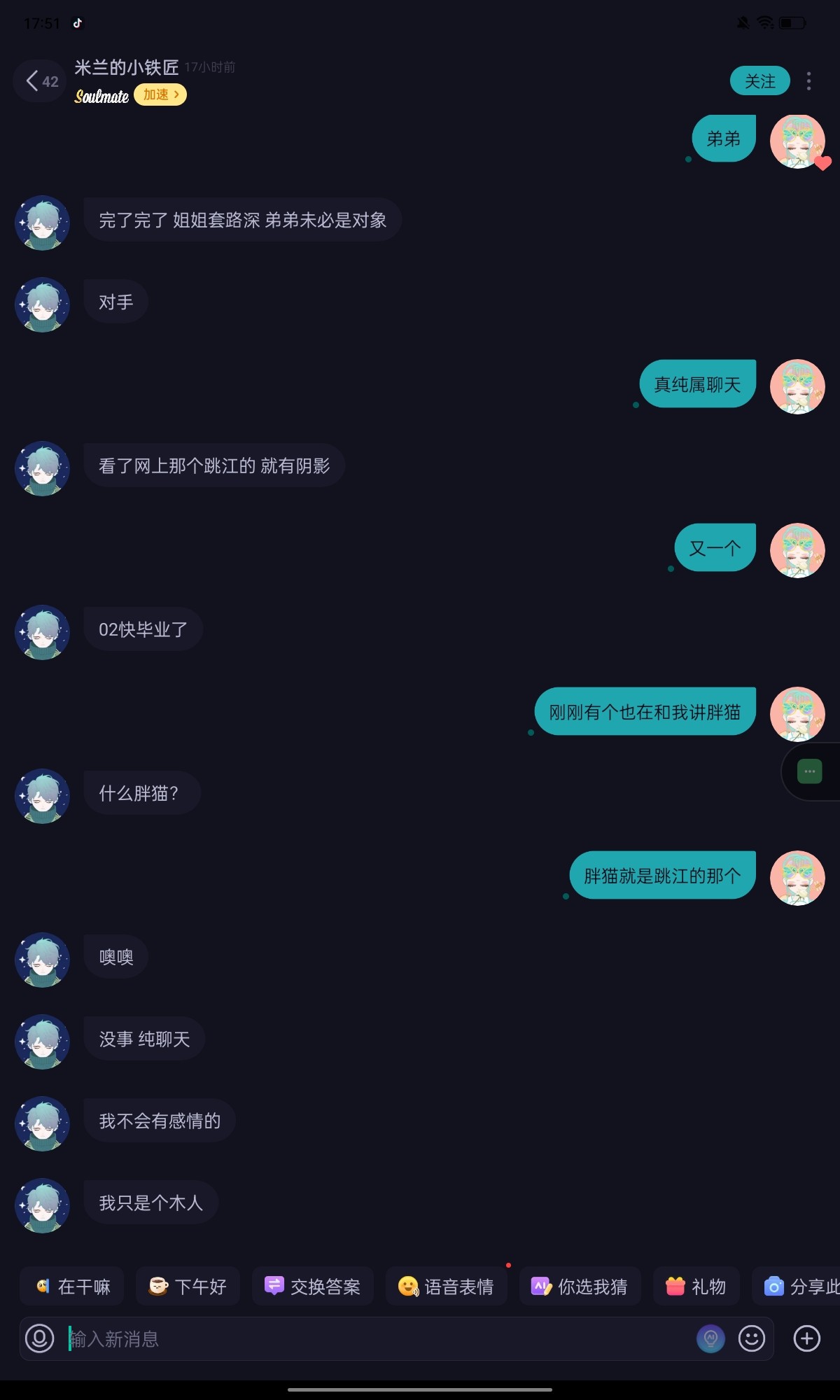Tap the AI suggestion bulb icon
This screenshot has width=840, height=1400.
(x=710, y=1339)
